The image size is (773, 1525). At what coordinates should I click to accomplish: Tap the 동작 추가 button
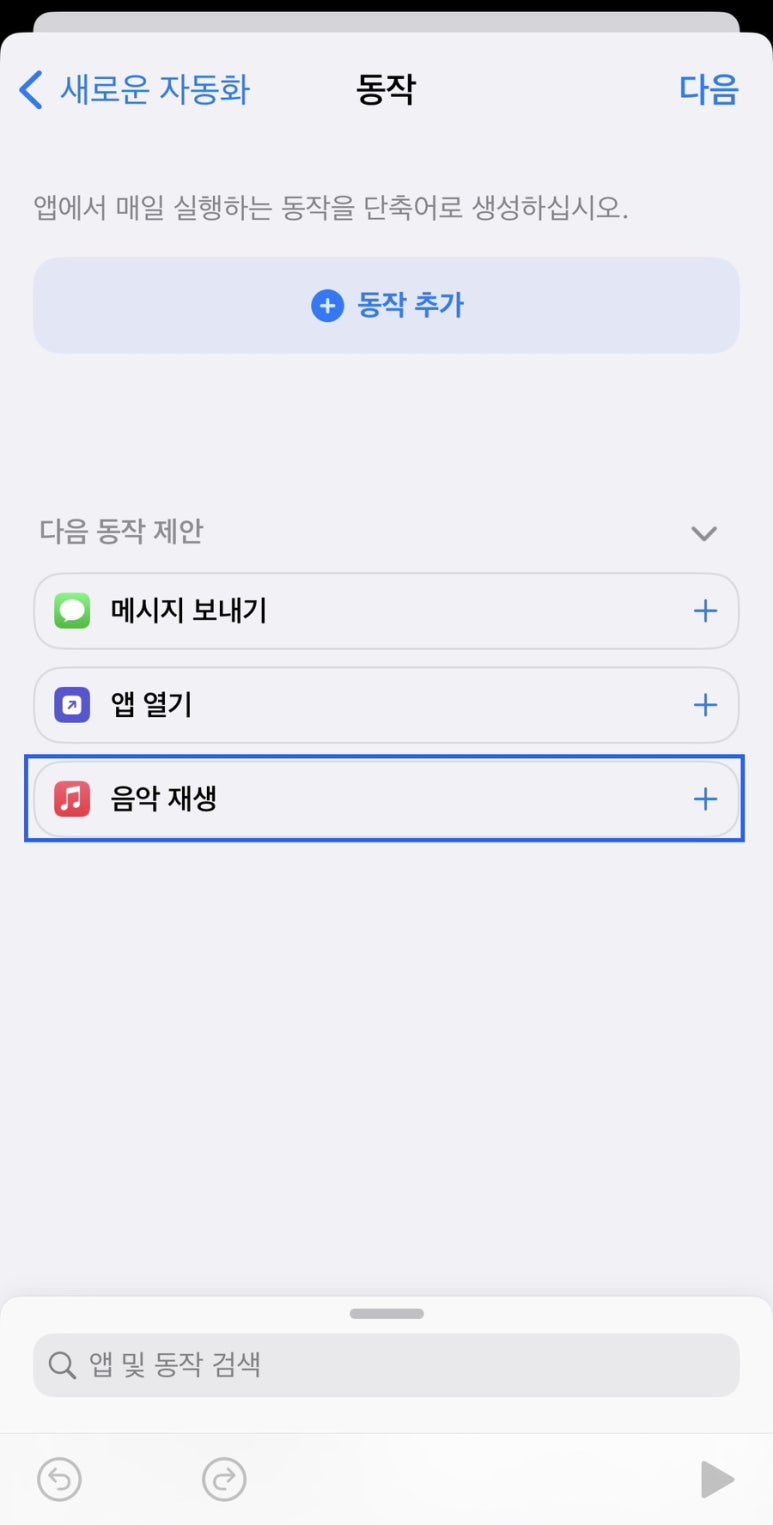[x=386, y=305]
